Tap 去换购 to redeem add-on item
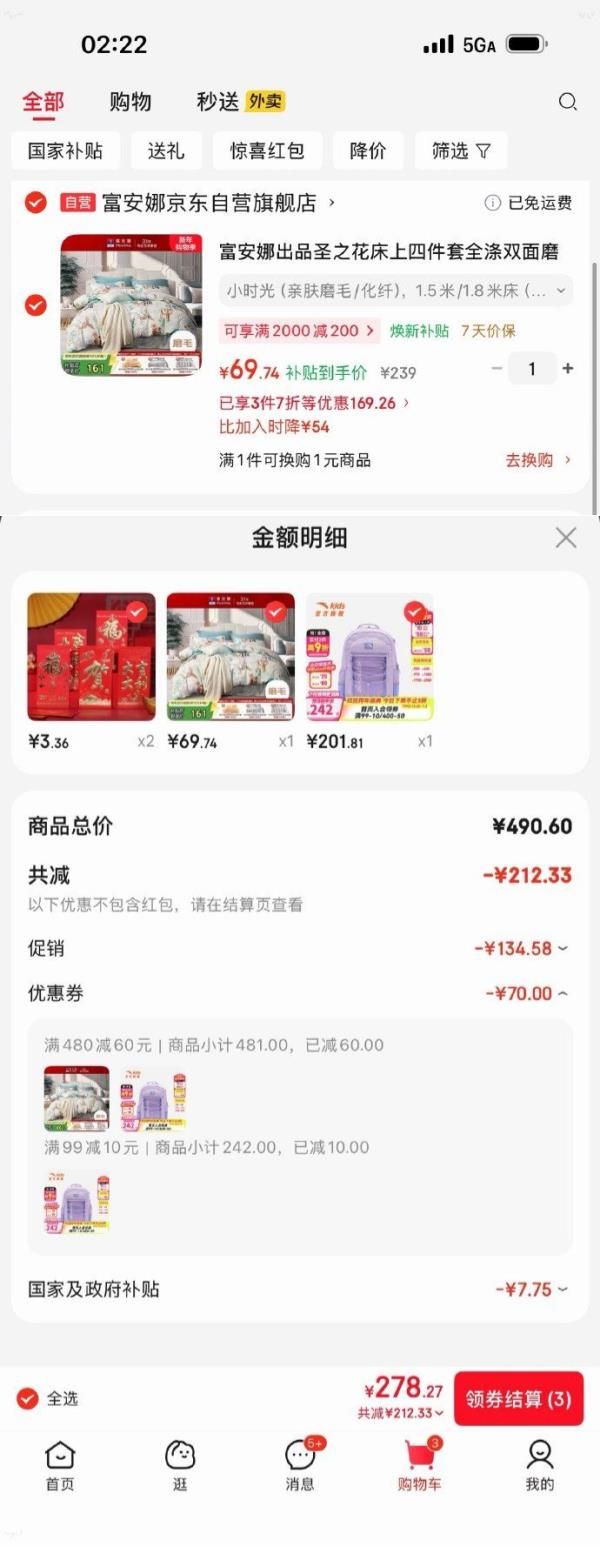Image resolution: width=600 pixels, height=1547 pixels. 538,460
